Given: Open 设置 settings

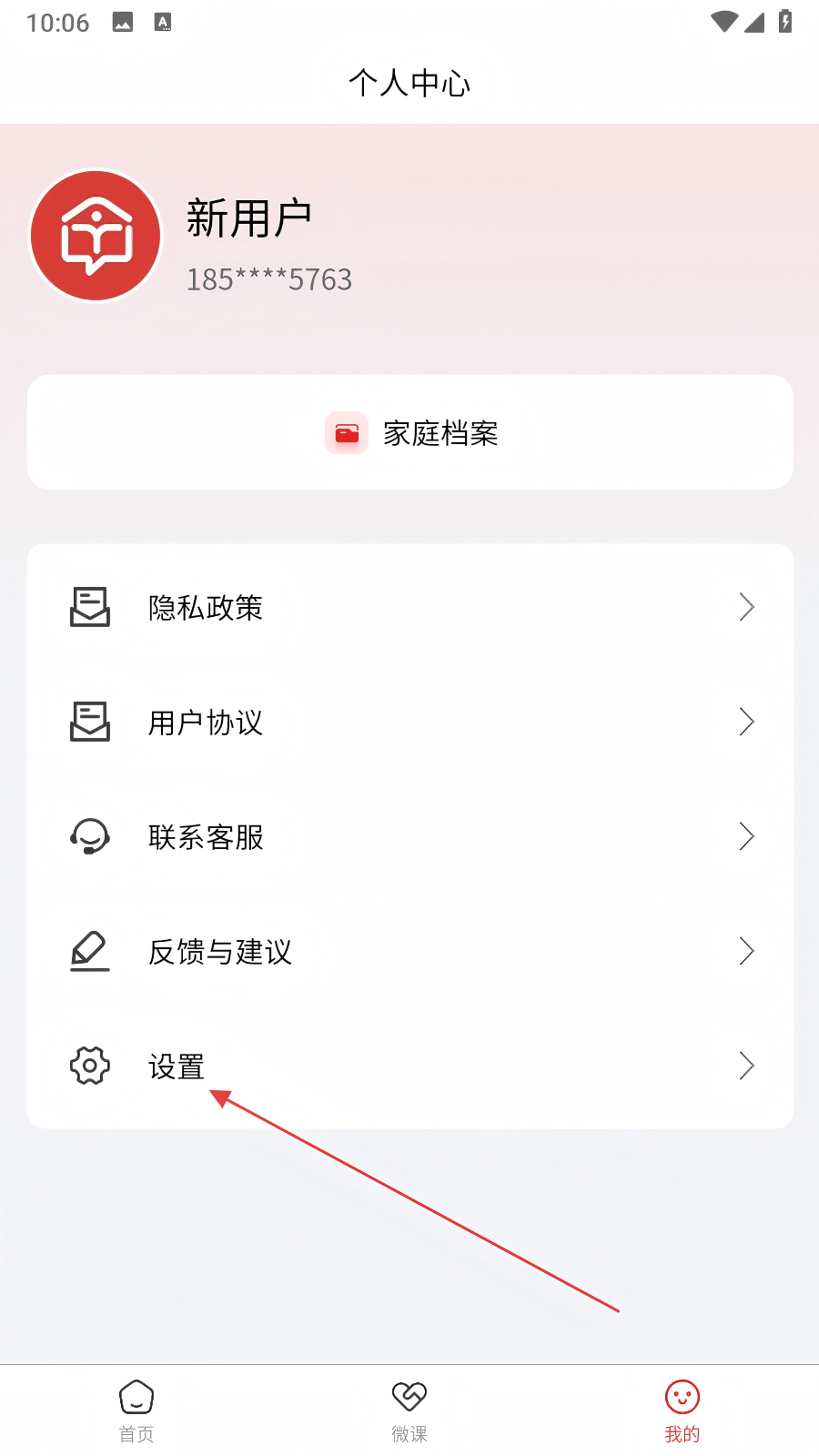Looking at the screenshot, I should click(x=410, y=1066).
